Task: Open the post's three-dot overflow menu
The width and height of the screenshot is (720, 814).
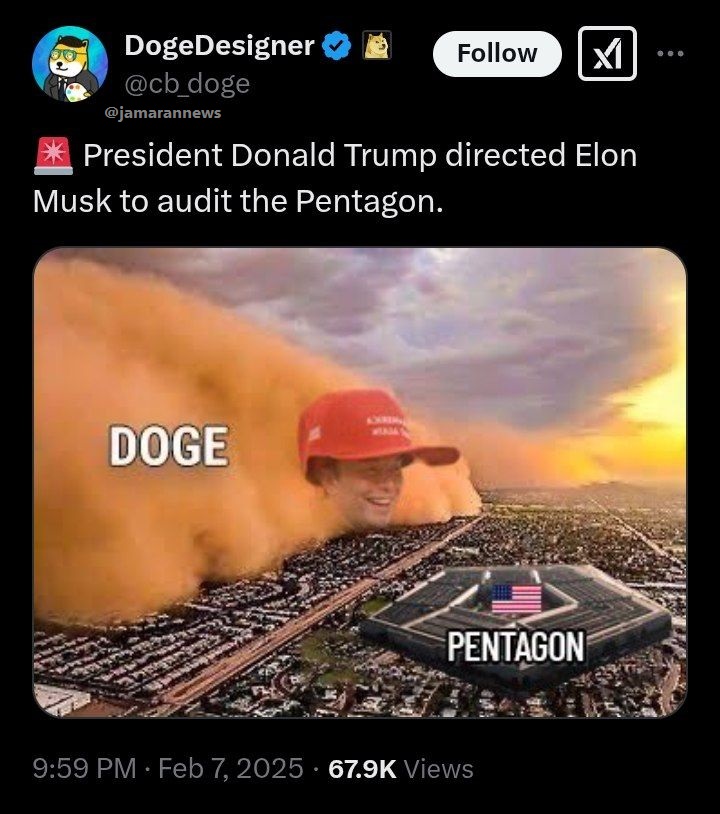Action: [671, 54]
